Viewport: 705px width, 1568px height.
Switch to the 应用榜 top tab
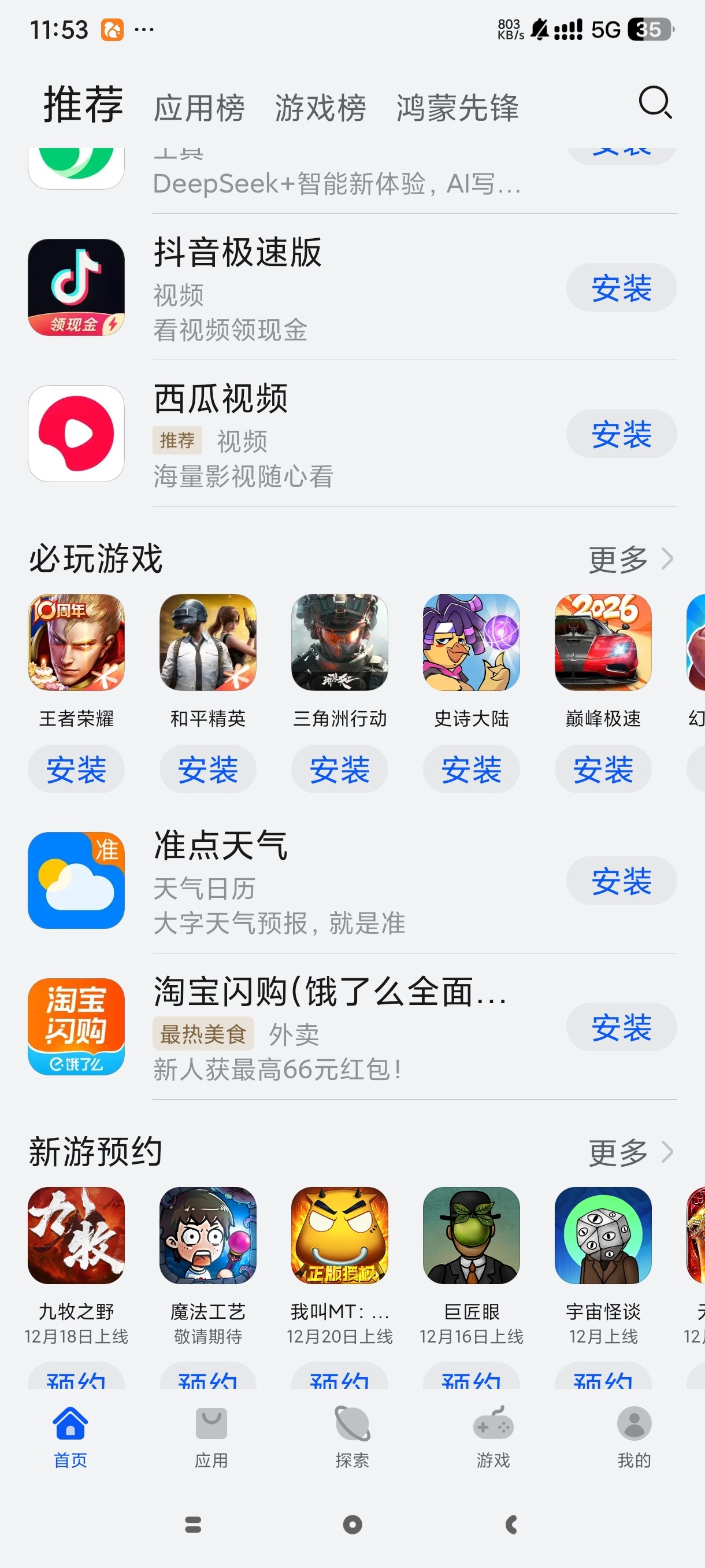coord(199,108)
